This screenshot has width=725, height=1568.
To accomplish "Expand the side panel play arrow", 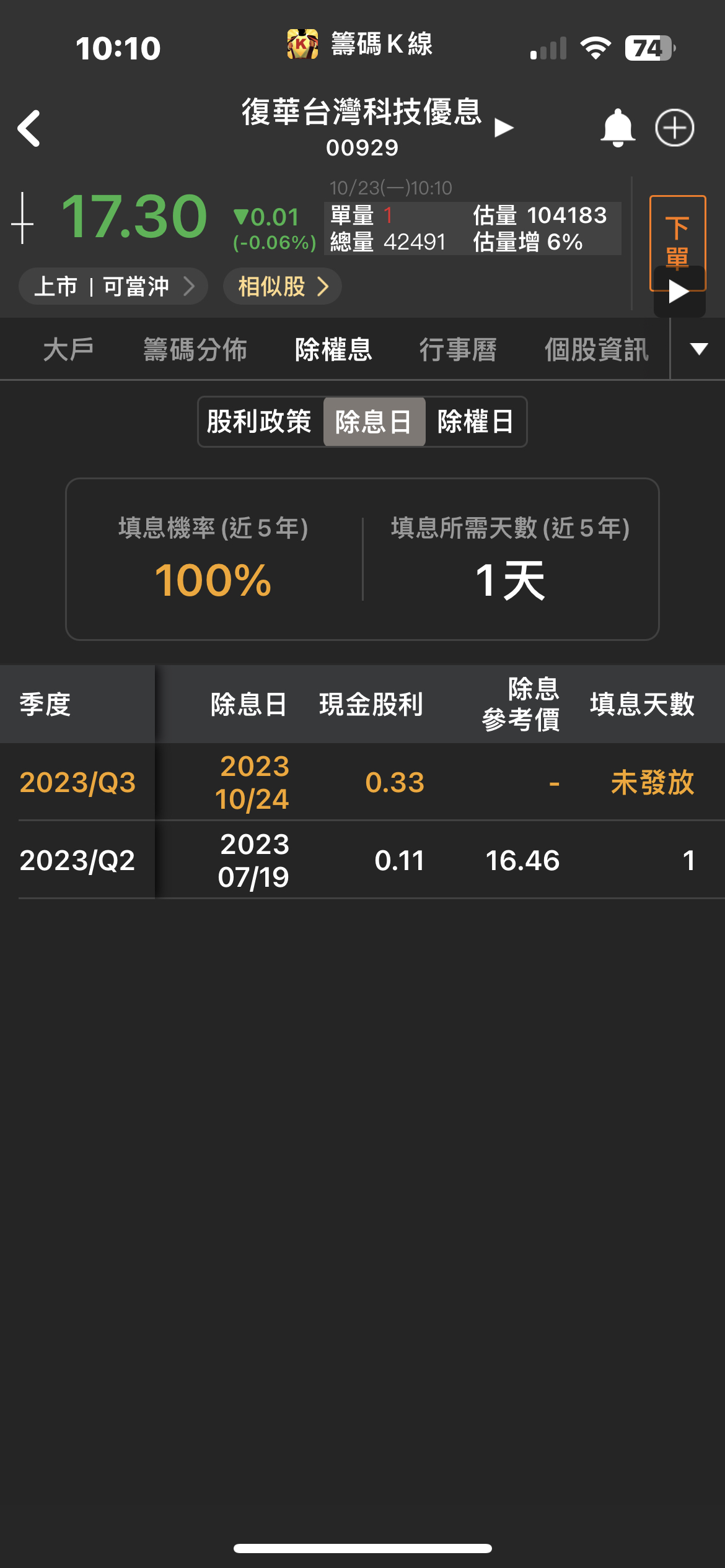I will point(679,292).
